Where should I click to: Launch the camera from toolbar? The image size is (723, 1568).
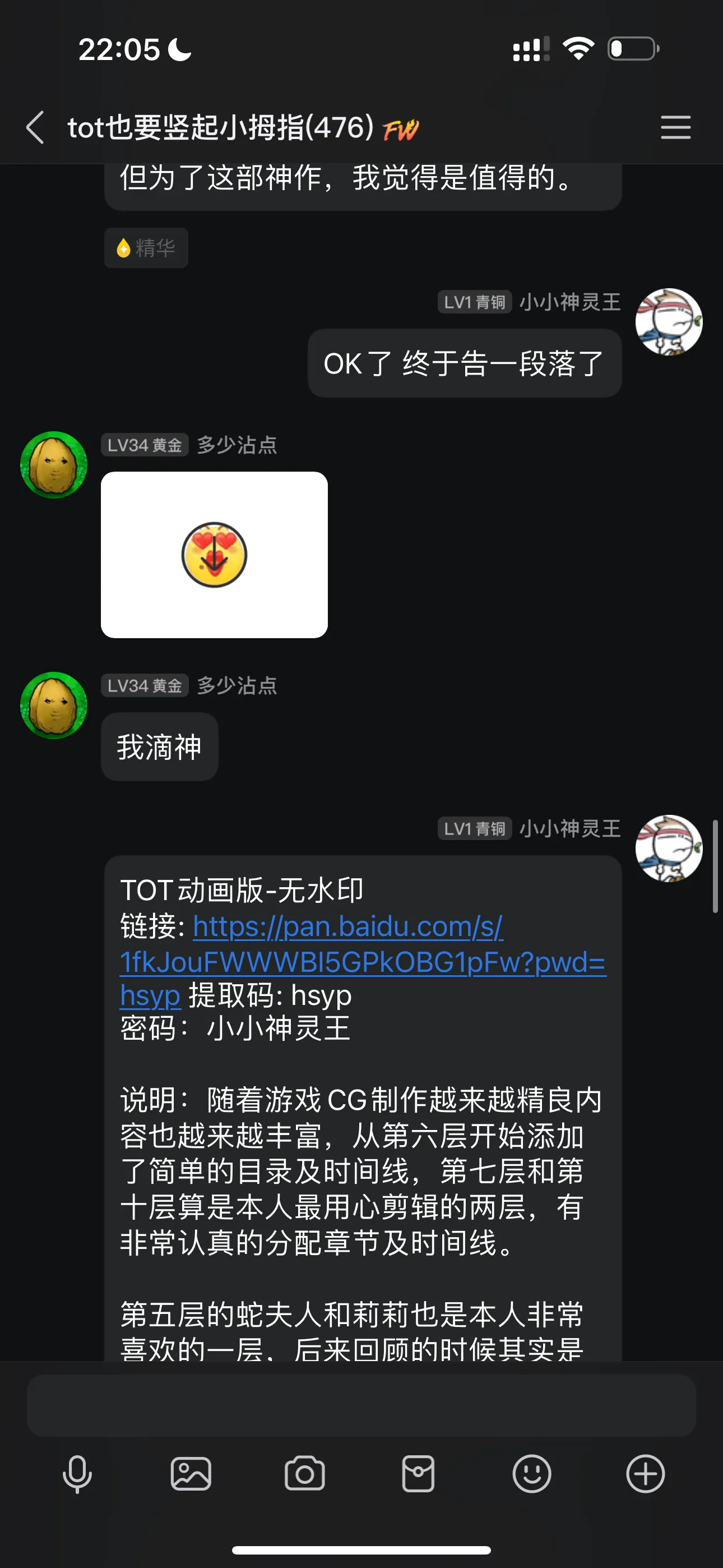[305, 1474]
